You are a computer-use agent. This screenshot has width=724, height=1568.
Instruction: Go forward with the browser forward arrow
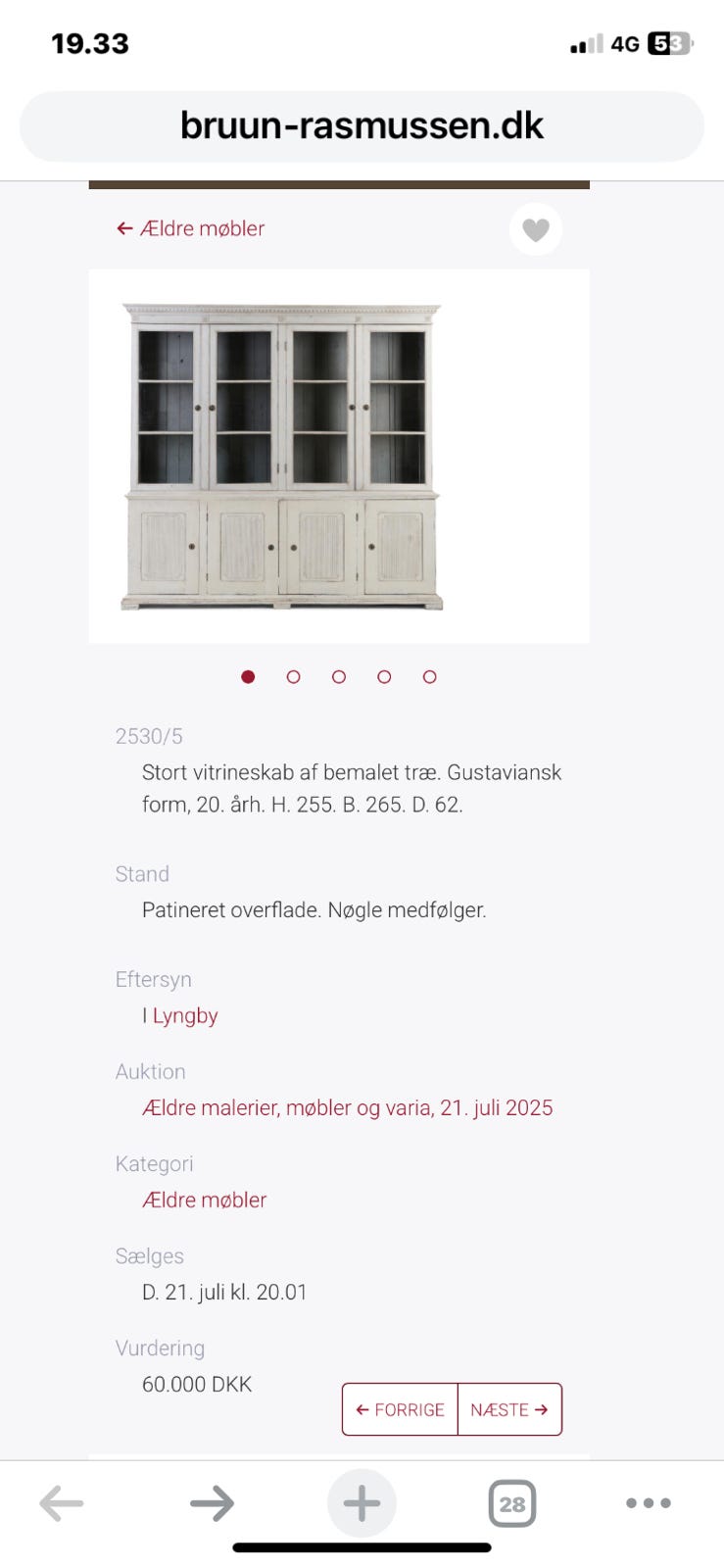pyautogui.click(x=212, y=1502)
